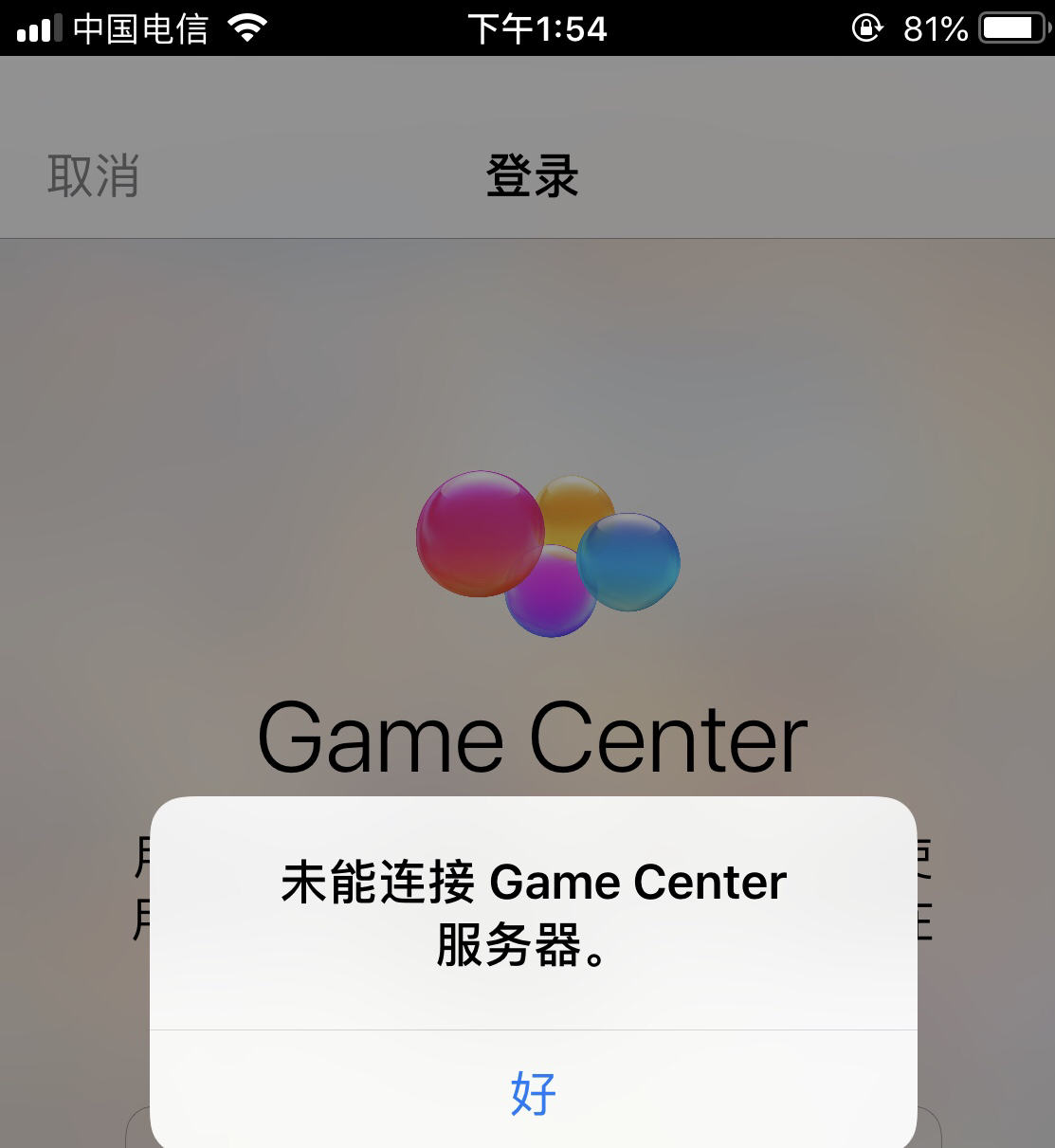Image resolution: width=1055 pixels, height=1148 pixels.
Task: Tap the Game Center title text
Action: 532,737
